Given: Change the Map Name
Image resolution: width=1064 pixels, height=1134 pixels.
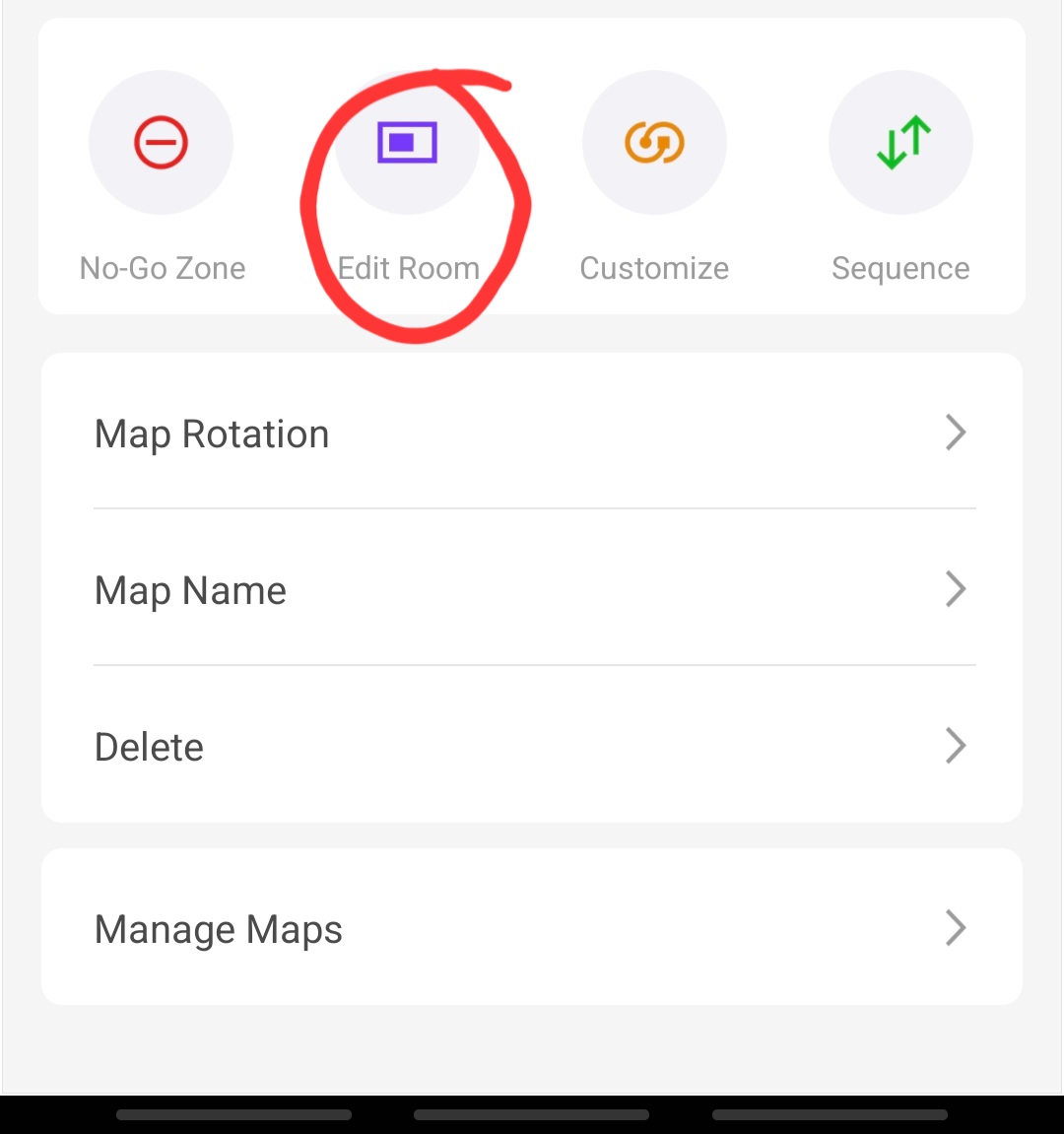Looking at the screenshot, I should (x=532, y=590).
